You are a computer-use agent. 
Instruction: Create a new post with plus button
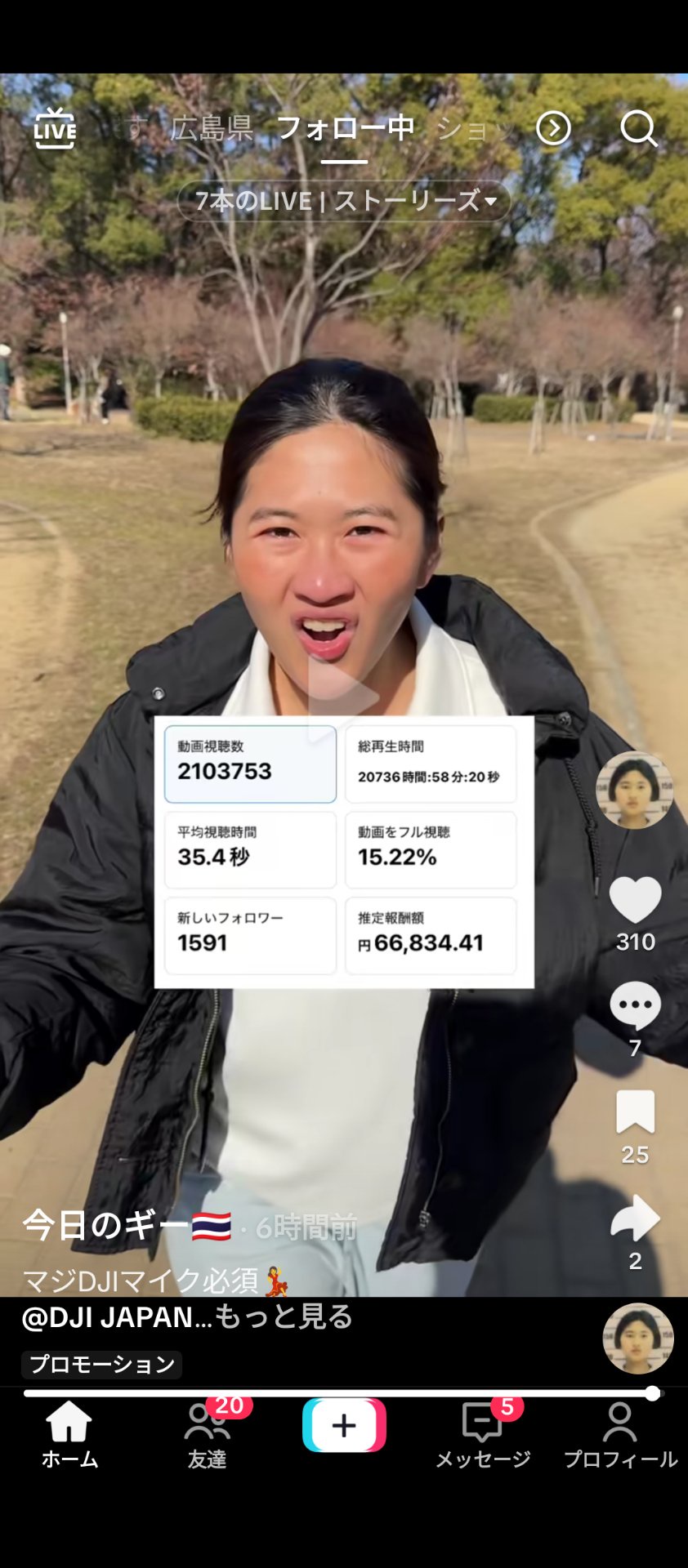click(344, 1425)
